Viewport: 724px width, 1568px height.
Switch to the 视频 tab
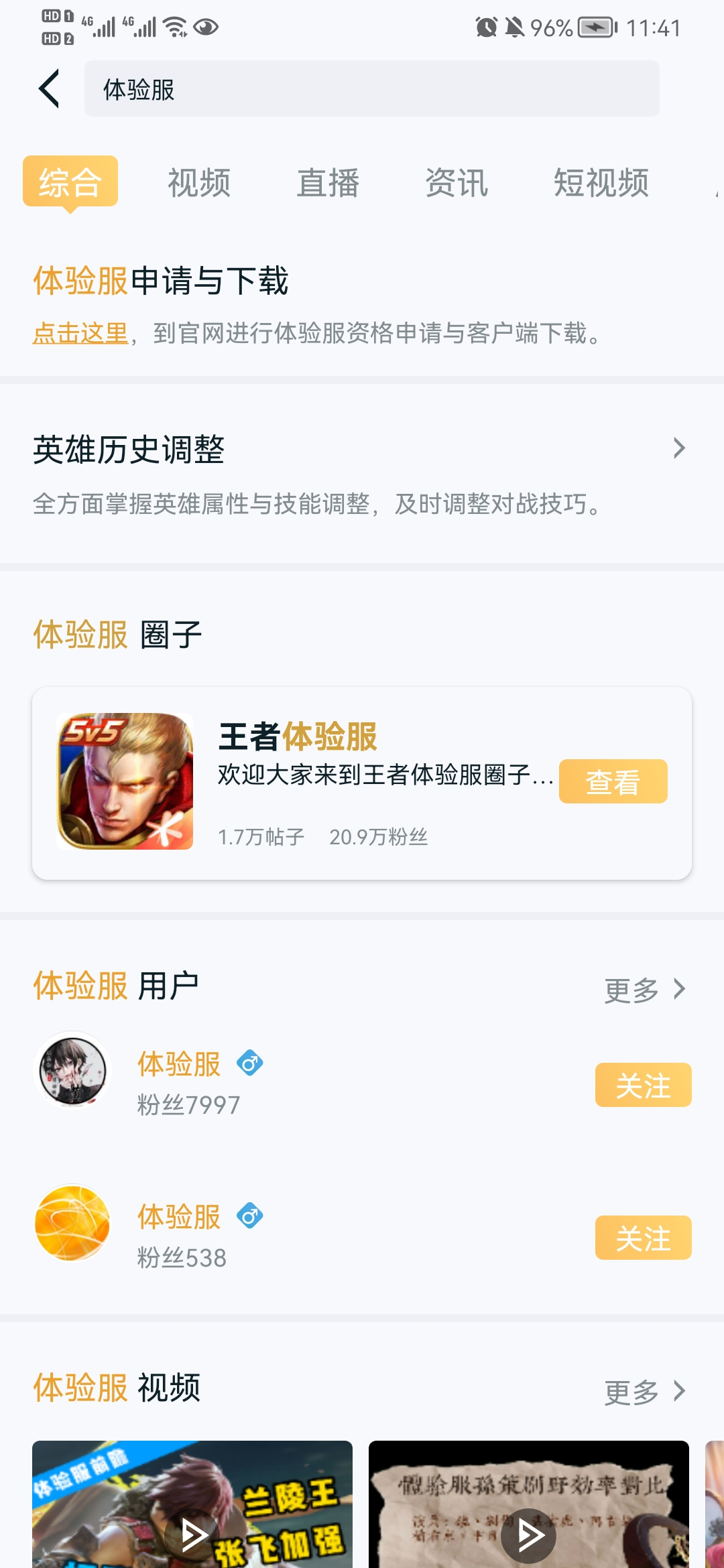pyautogui.click(x=199, y=182)
